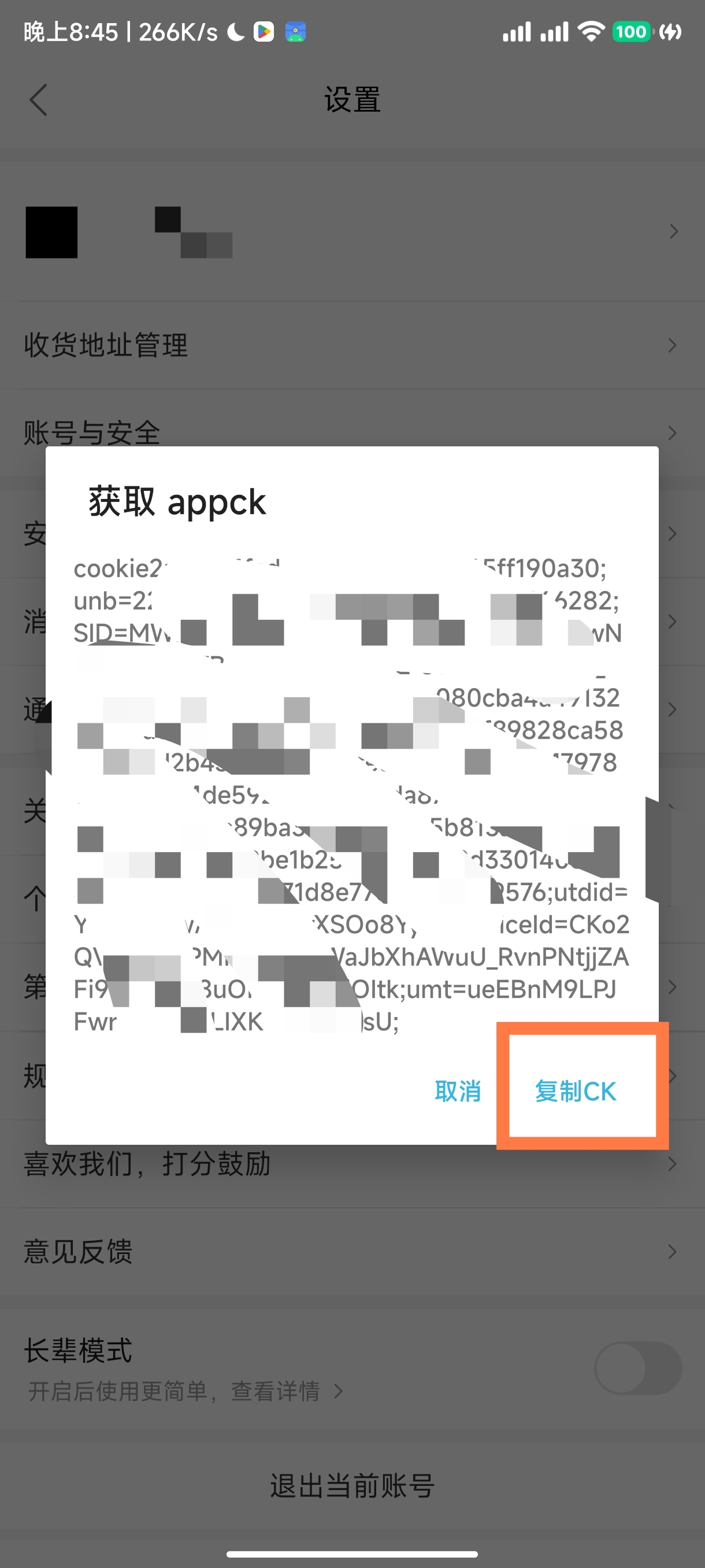Dismiss the dialog with 取消
The height and width of the screenshot is (1568, 705).
458,1090
